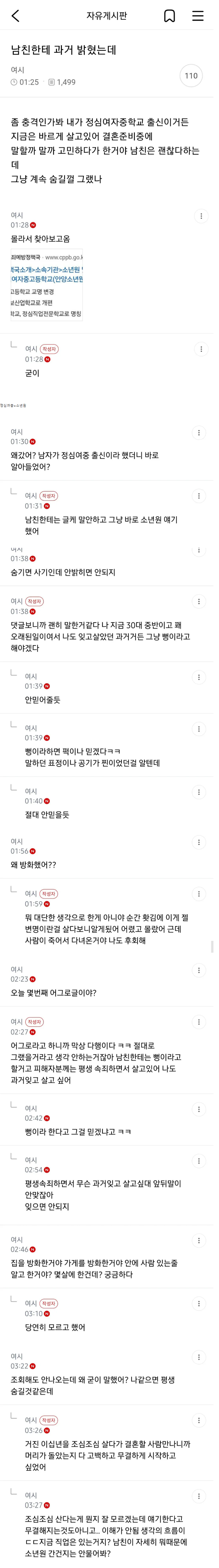Go back from the 자유게시판 post
Image resolution: width=219 pixels, height=1568 pixels.
16,16
